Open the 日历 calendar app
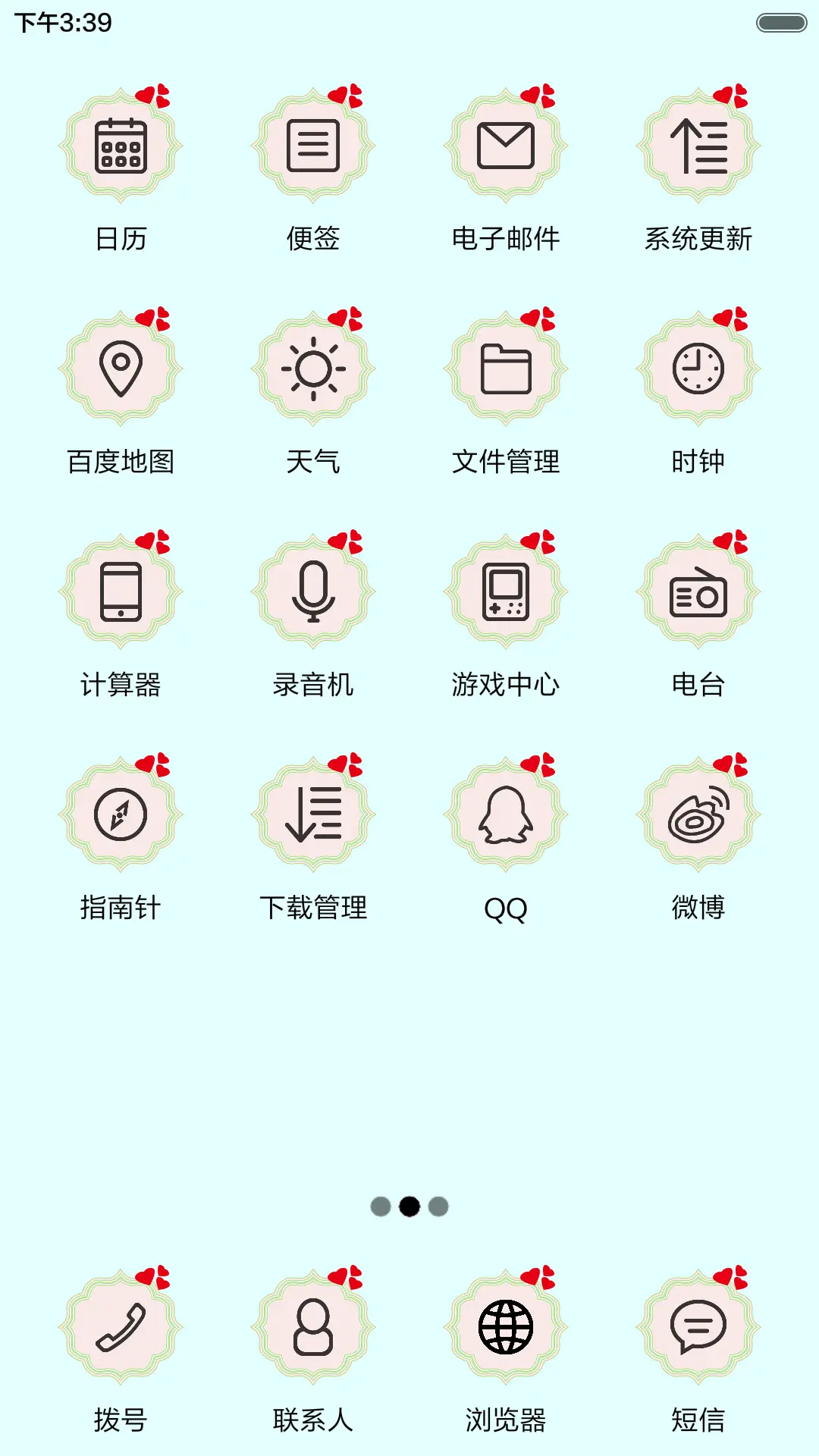Screen dimensions: 819x1456 121,148
